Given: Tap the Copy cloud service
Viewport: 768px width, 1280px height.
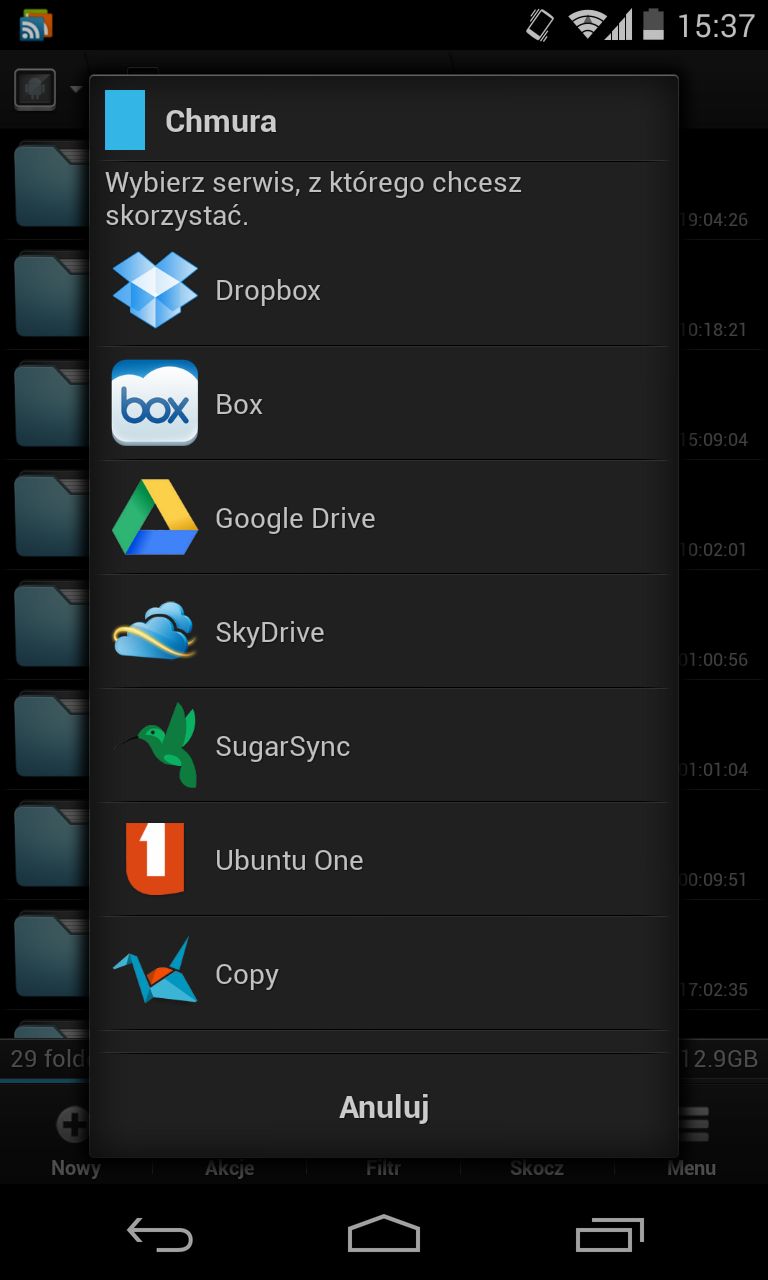Looking at the screenshot, I should pos(384,974).
